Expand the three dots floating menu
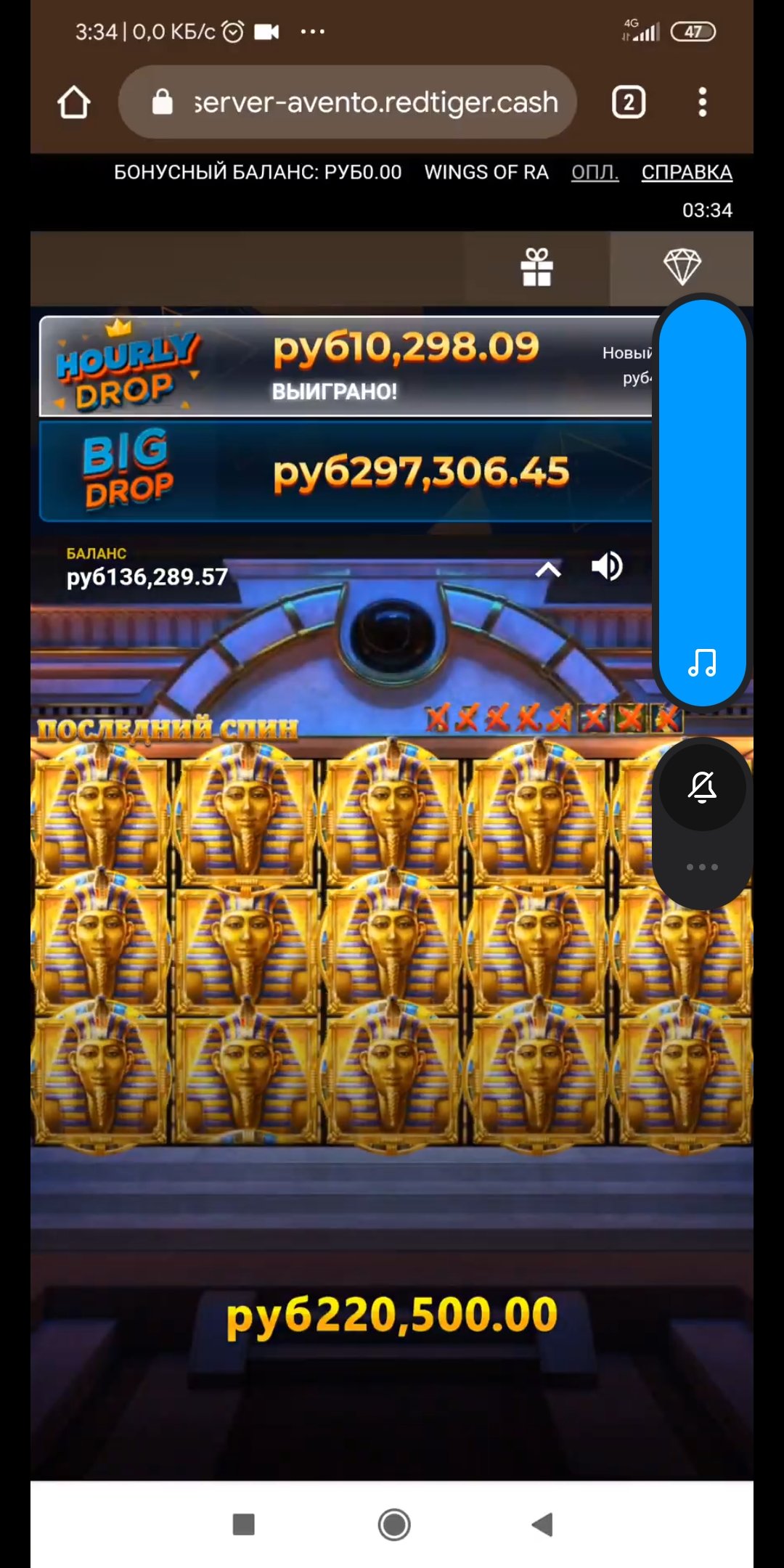This screenshot has height=1568, width=784. (x=702, y=867)
